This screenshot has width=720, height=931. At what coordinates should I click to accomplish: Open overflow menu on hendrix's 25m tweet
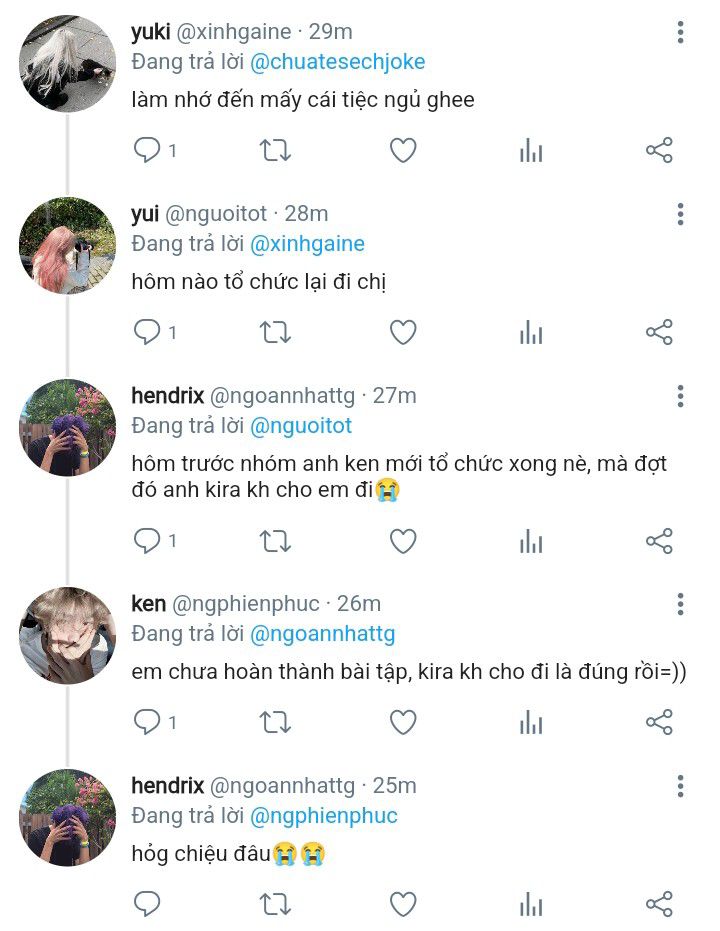pyautogui.click(x=680, y=786)
